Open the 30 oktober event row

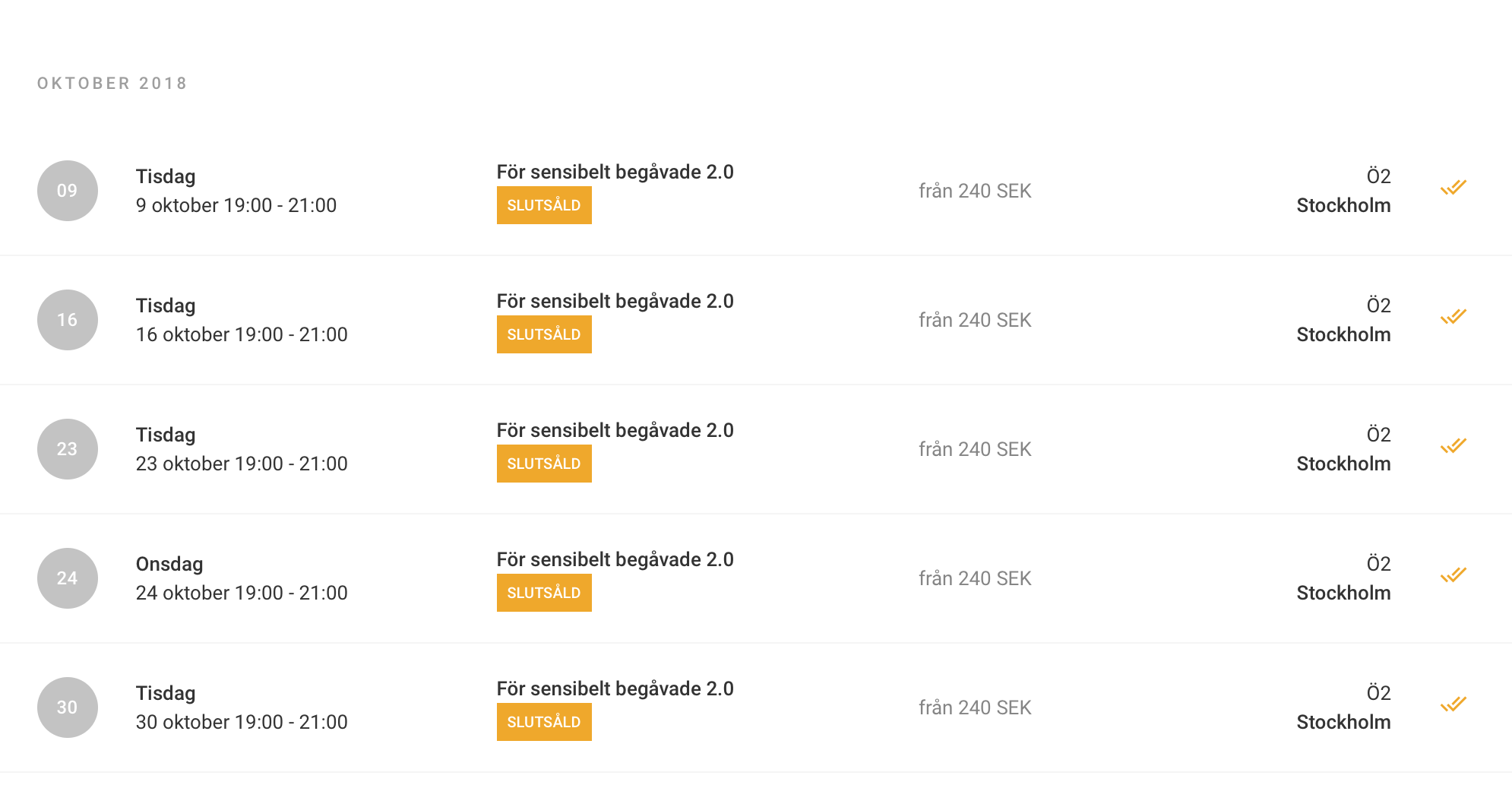click(615, 689)
